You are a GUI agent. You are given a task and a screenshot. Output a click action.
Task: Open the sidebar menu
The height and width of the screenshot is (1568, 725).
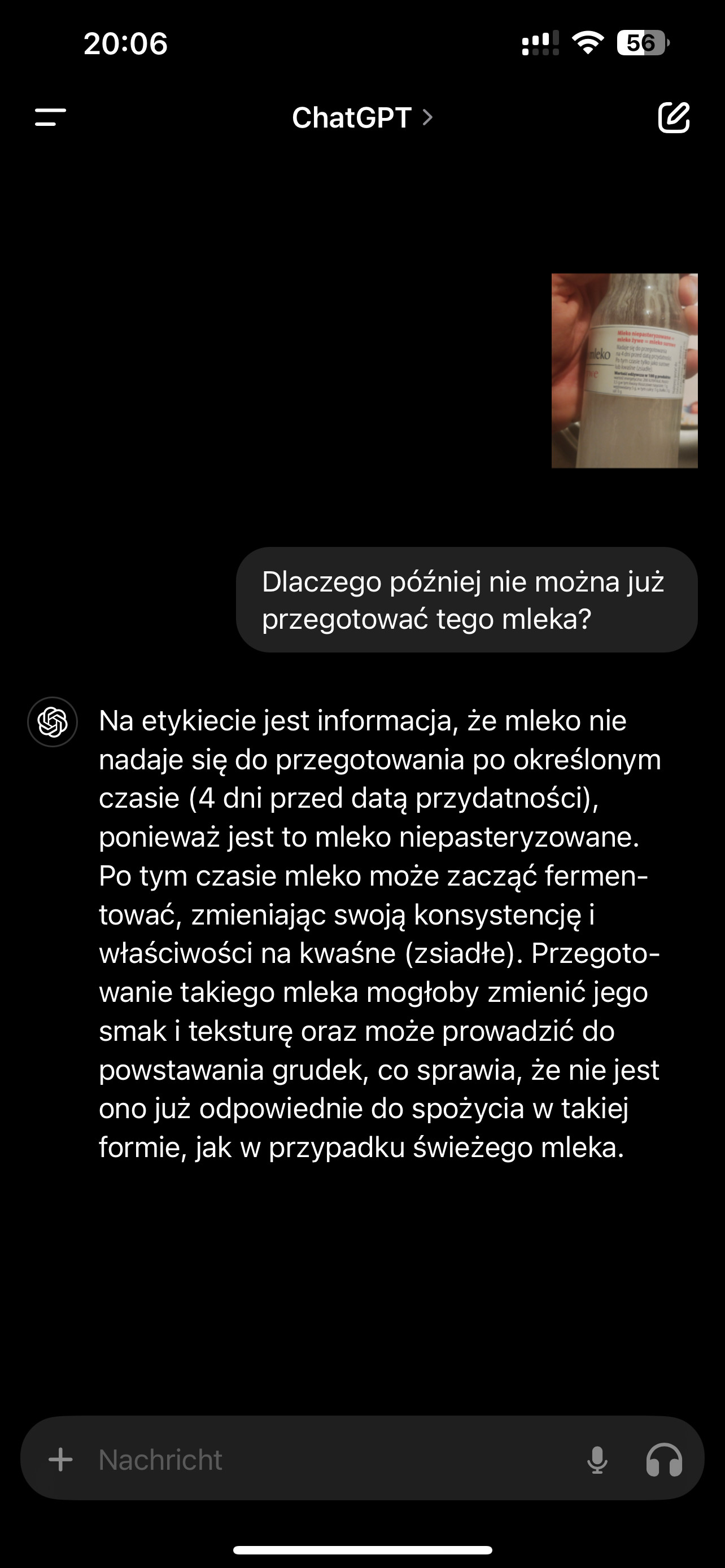50,117
